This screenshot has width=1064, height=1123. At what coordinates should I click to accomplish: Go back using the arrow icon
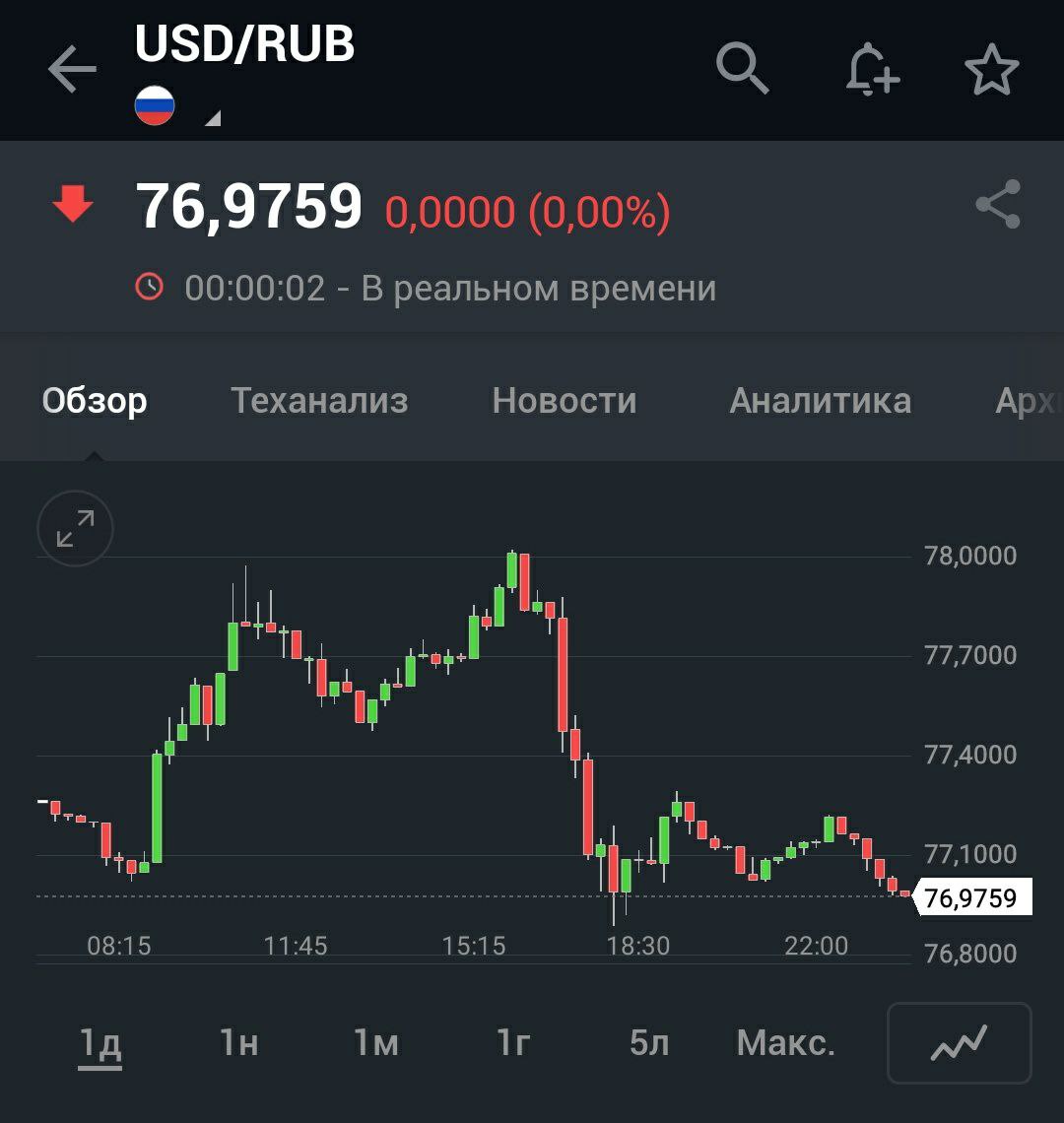click(x=72, y=71)
